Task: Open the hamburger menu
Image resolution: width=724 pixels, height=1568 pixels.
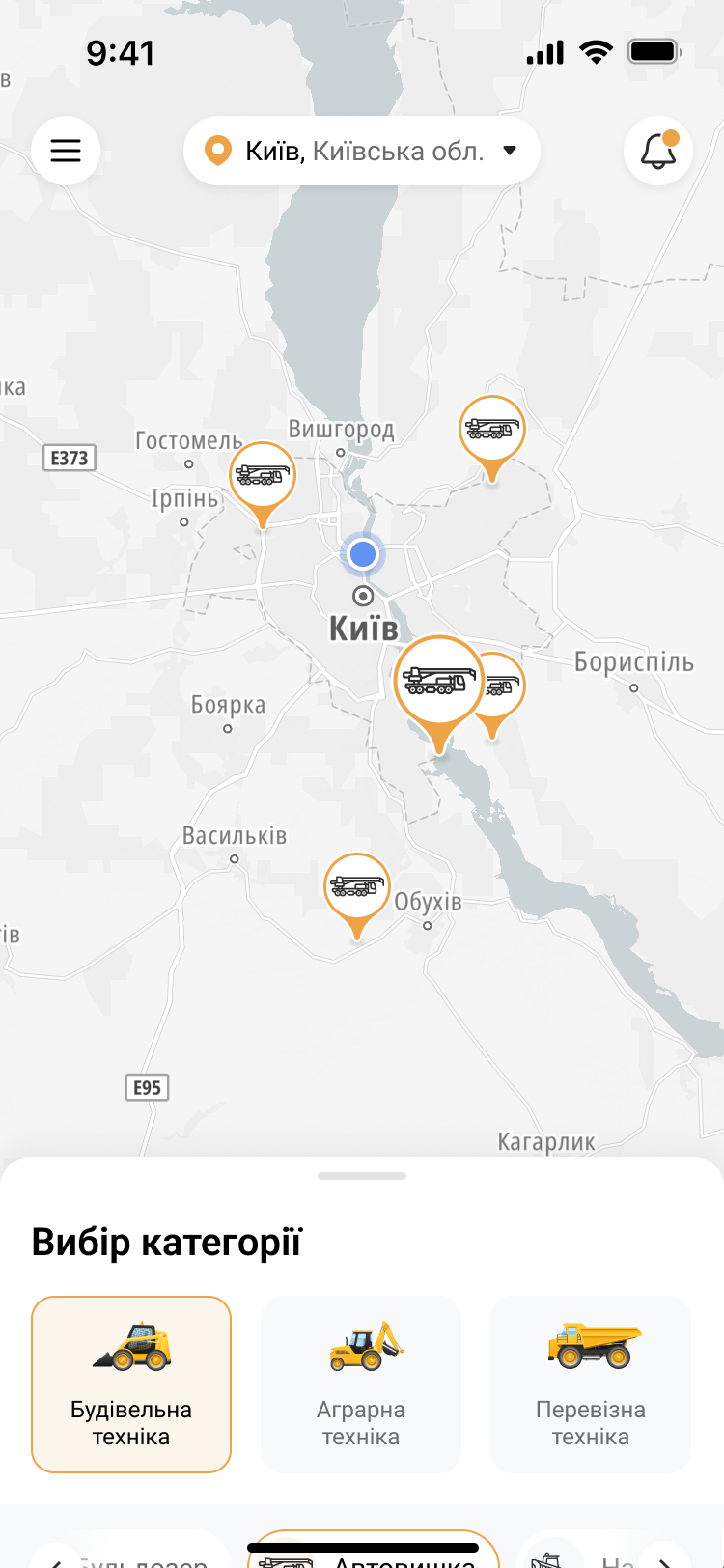Action: pyautogui.click(x=66, y=151)
